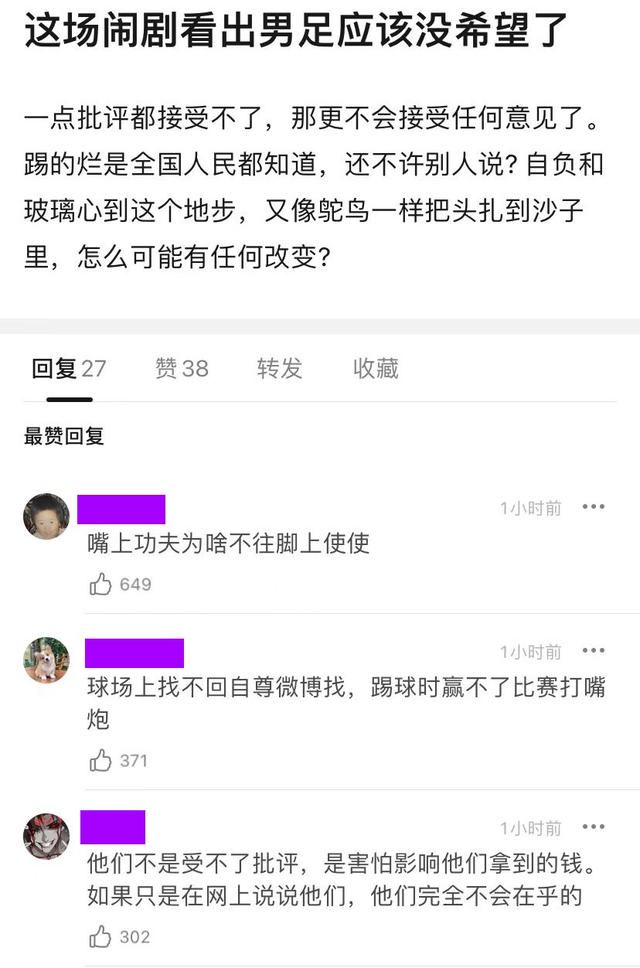
Task: Open the 收藏 tab
Action: 375,369
